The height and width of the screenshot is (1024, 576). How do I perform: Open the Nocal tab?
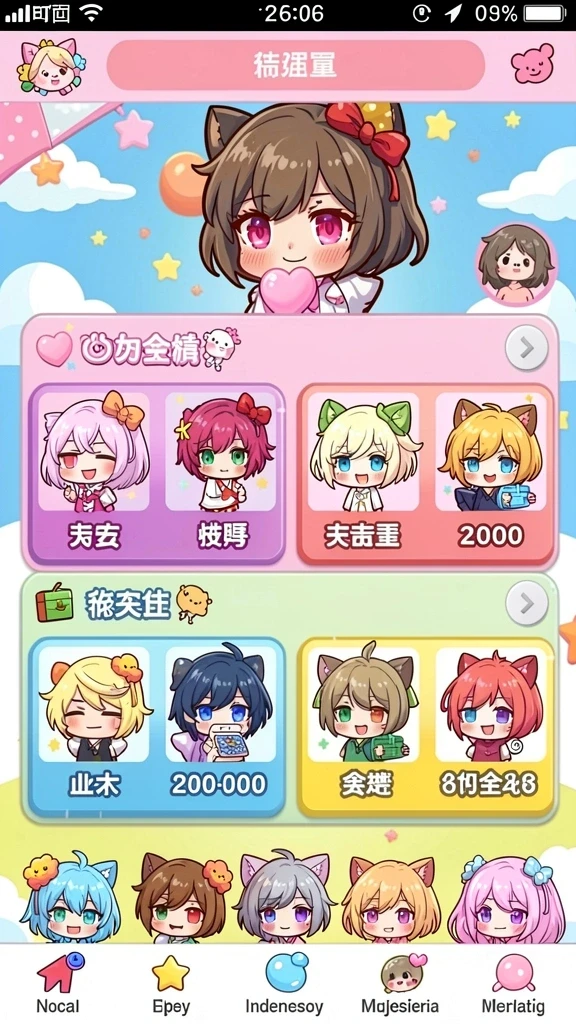tap(58, 984)
